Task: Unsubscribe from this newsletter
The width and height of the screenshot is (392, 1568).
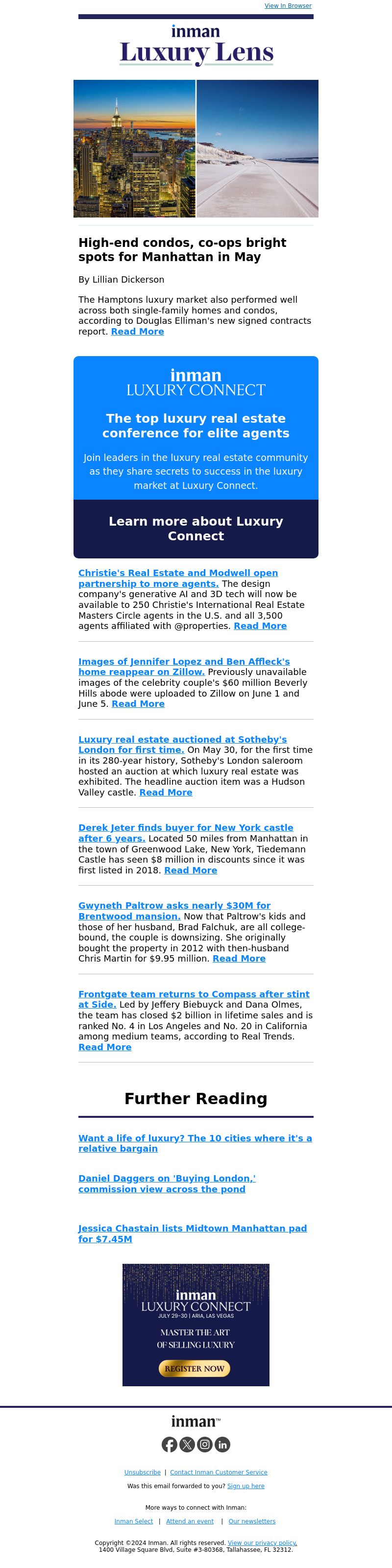Action: [143, 1472]
